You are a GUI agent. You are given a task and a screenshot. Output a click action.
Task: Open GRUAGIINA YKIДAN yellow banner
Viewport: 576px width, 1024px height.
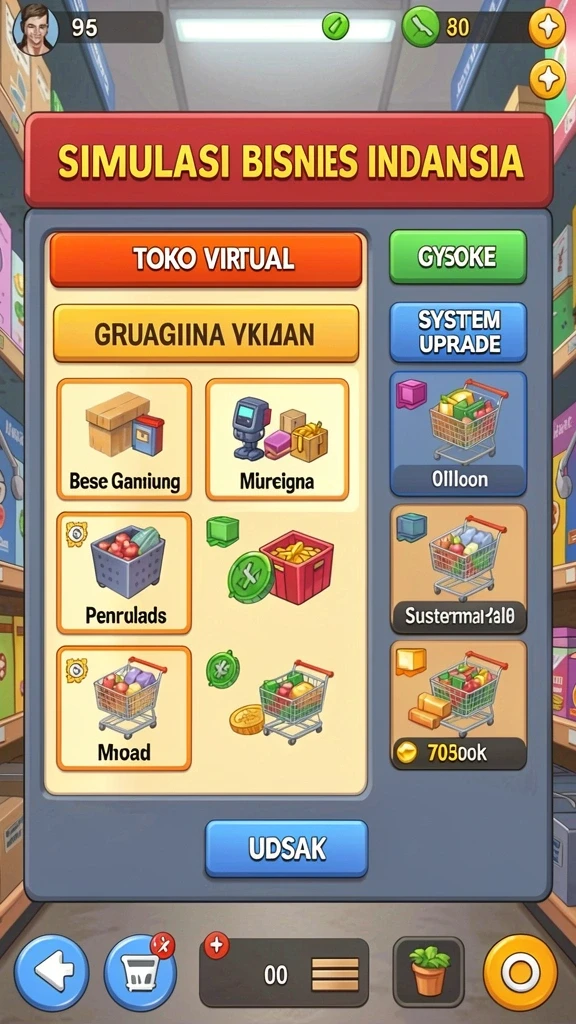click(x=206, y=334)
